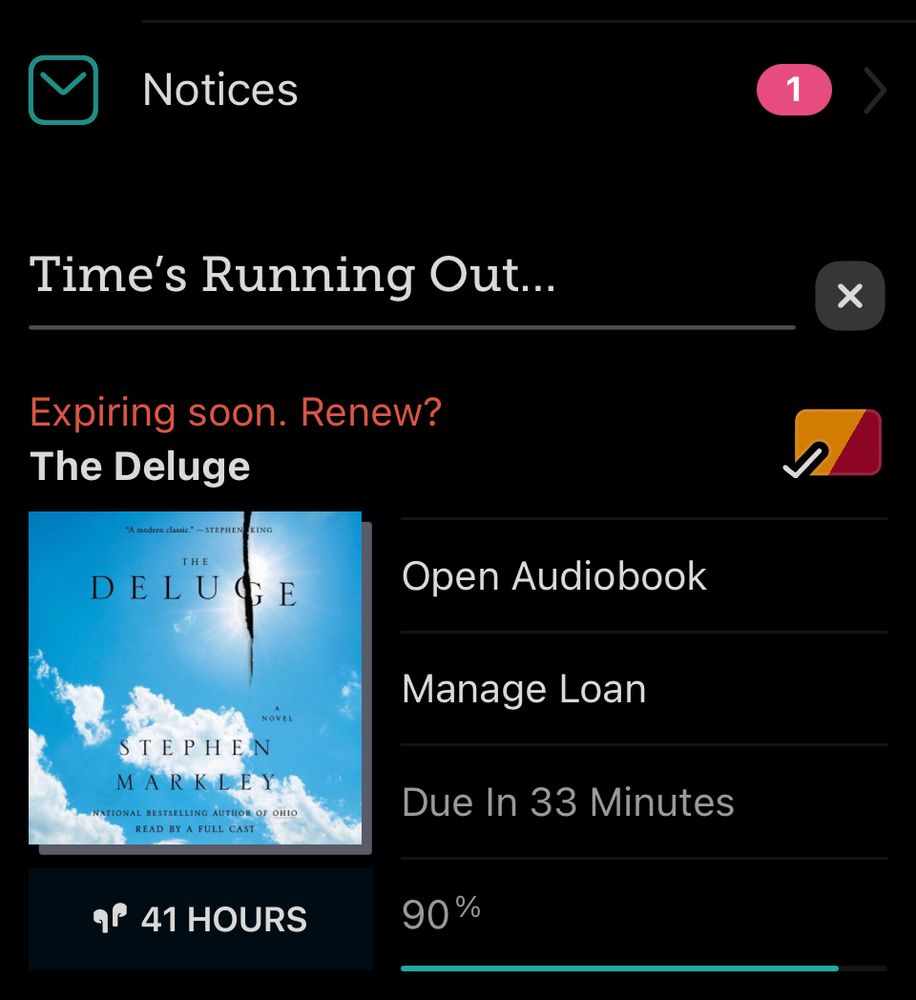The width and height of the screenshot is (916, 1000).
Task: Renew via the Expiring soon. Renew? link
Action: 236,411
